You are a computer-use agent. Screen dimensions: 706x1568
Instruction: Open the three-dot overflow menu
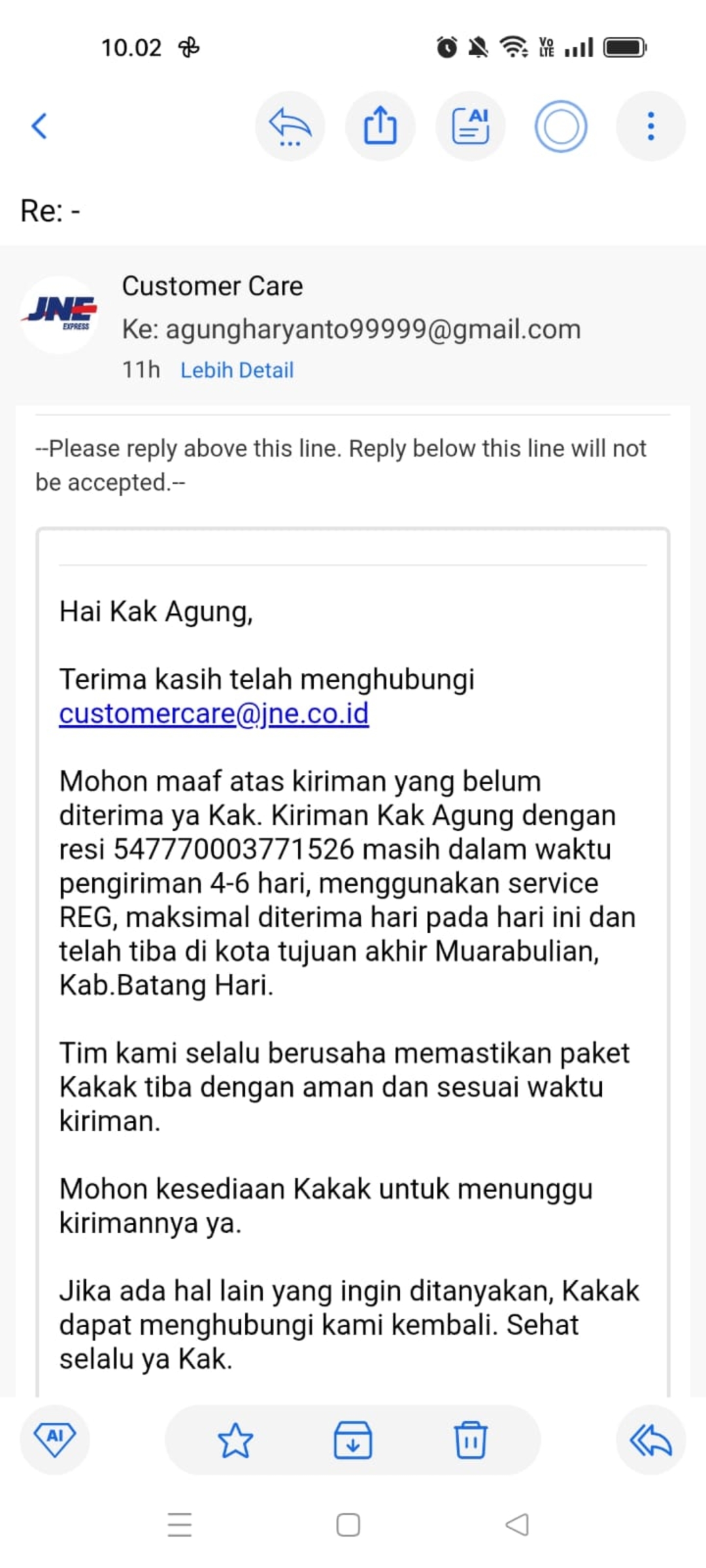tap(650, 126)
